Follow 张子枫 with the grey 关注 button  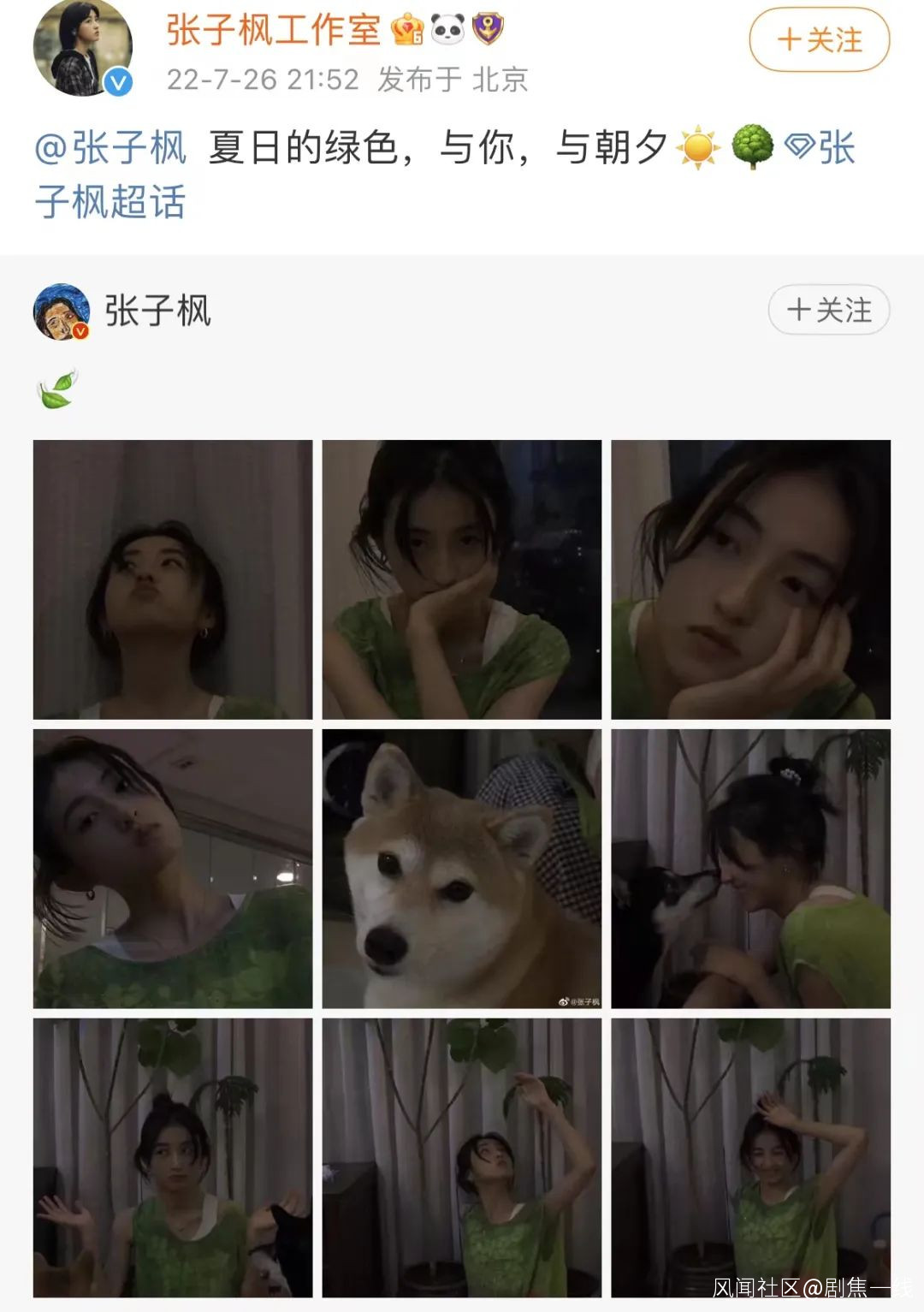tap(828, 310)
